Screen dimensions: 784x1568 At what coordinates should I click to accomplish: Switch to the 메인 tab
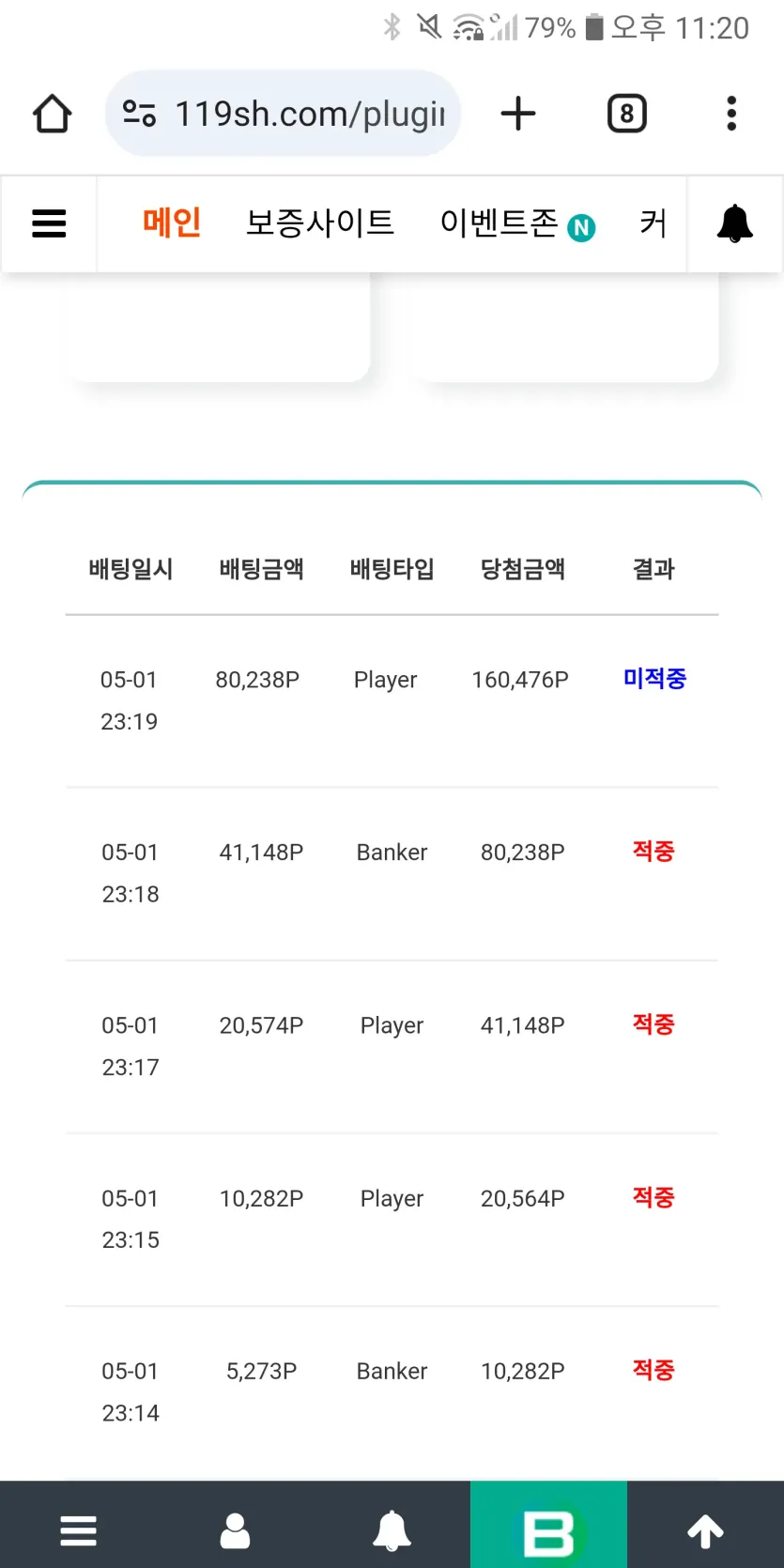click(172, 223)
